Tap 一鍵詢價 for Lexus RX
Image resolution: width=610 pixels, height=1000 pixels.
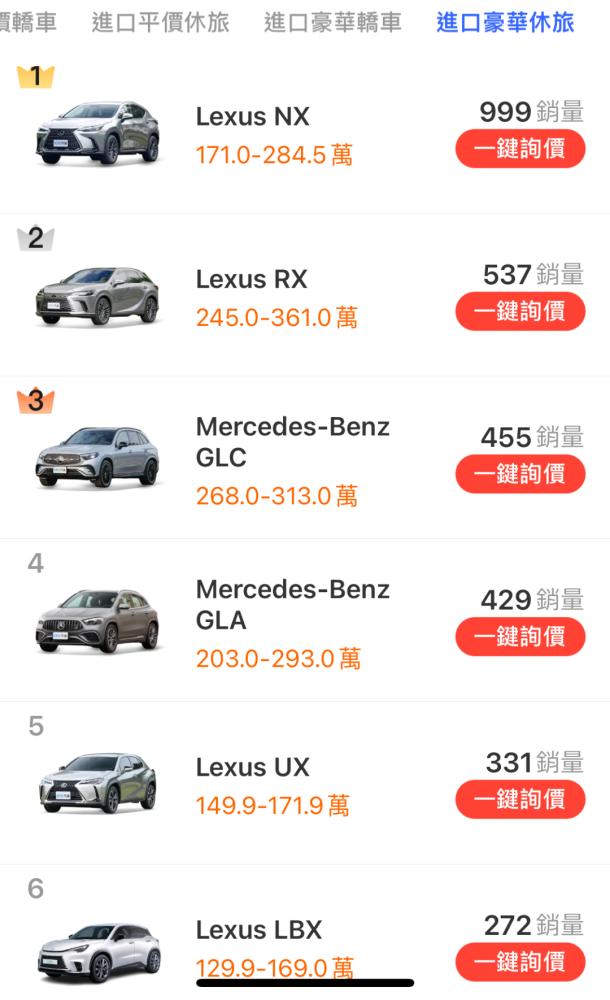(520, 311)
